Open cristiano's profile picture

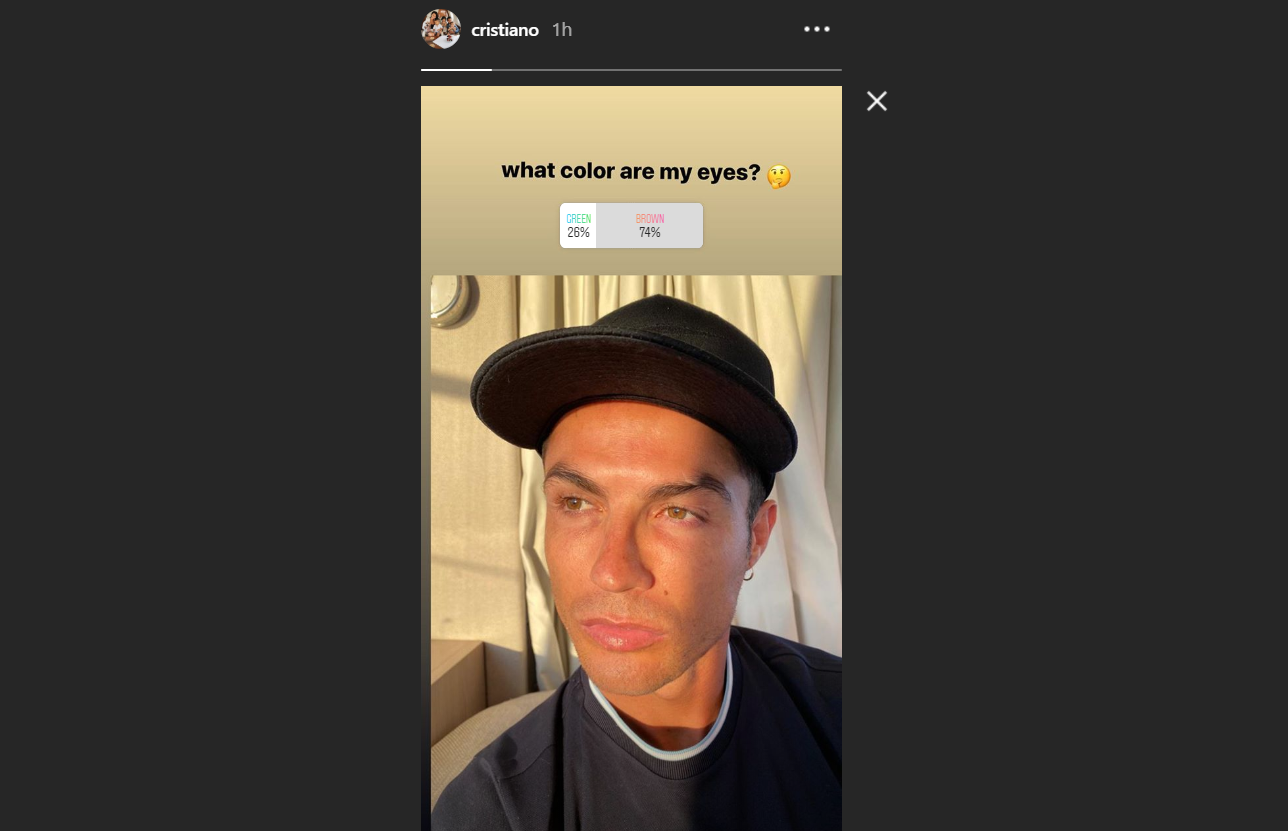pos(441,29)
